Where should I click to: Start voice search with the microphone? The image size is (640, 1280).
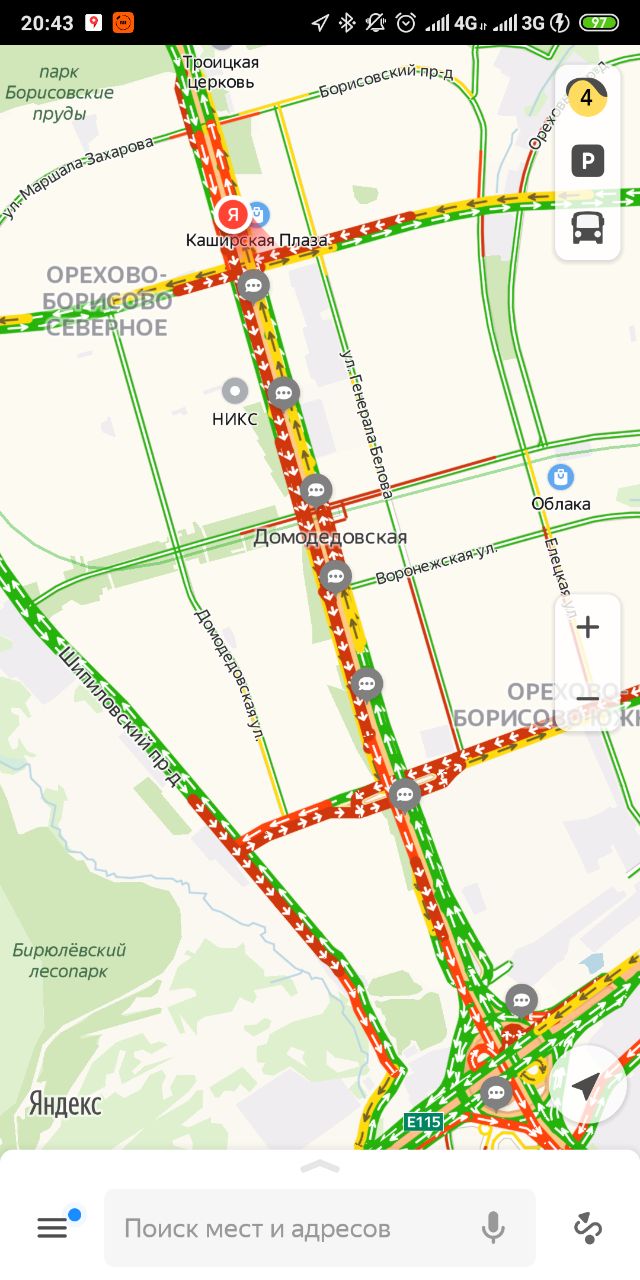point(493,1228)
